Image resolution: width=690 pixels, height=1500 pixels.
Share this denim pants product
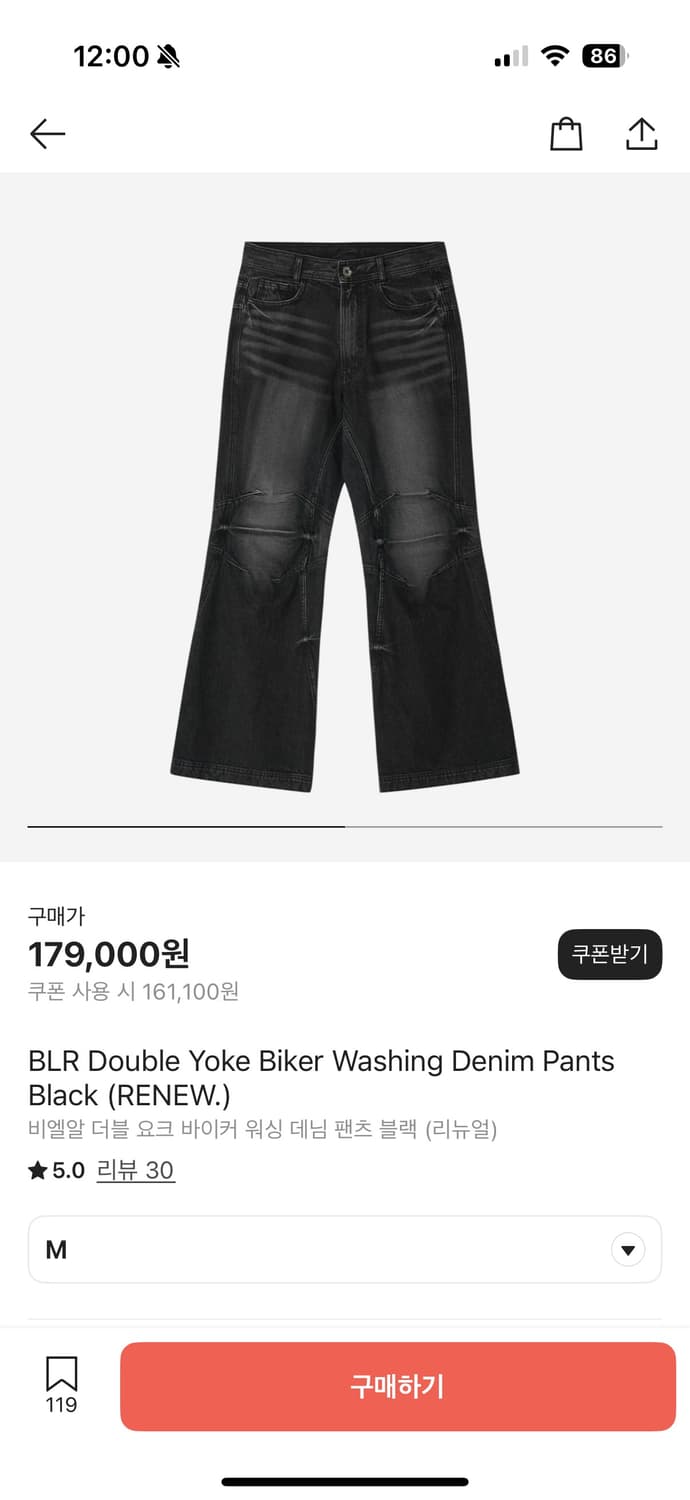point(641,134)
